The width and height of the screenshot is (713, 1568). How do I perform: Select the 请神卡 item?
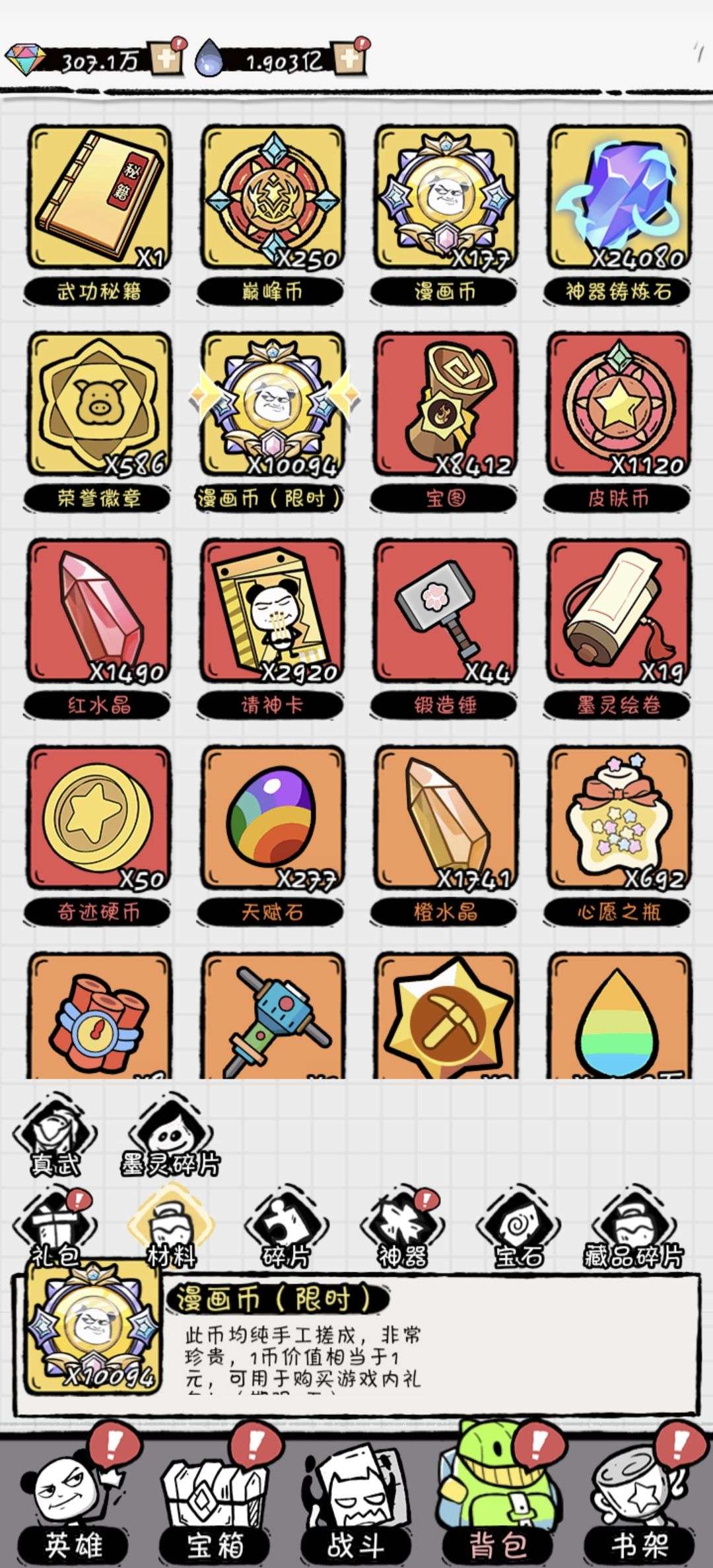273,610
